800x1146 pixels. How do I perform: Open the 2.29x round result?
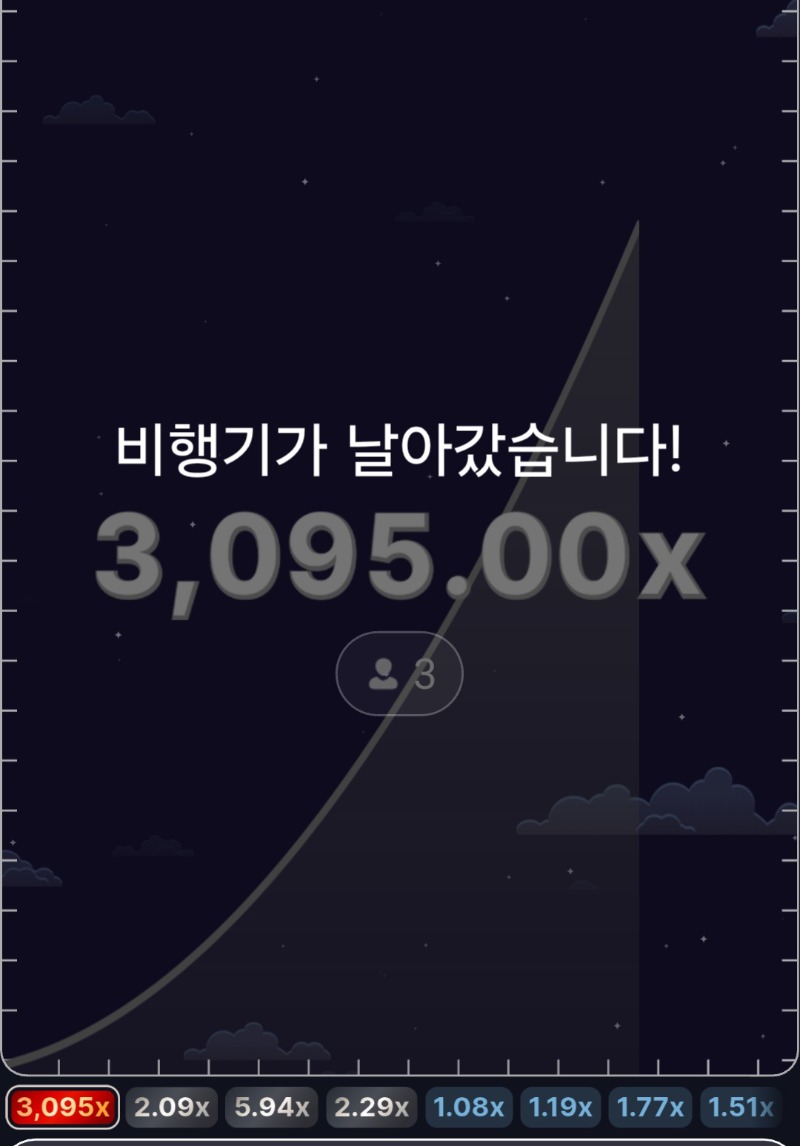(372, 1107)
